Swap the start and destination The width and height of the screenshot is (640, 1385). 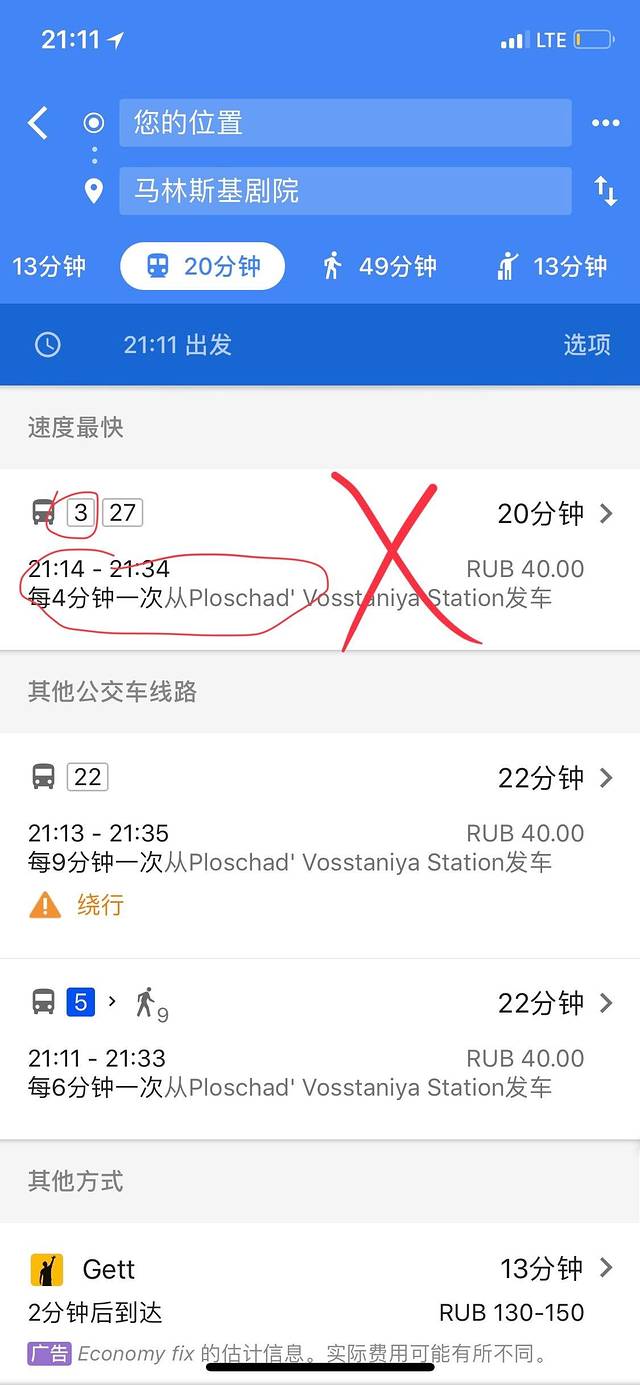[605, 191]
